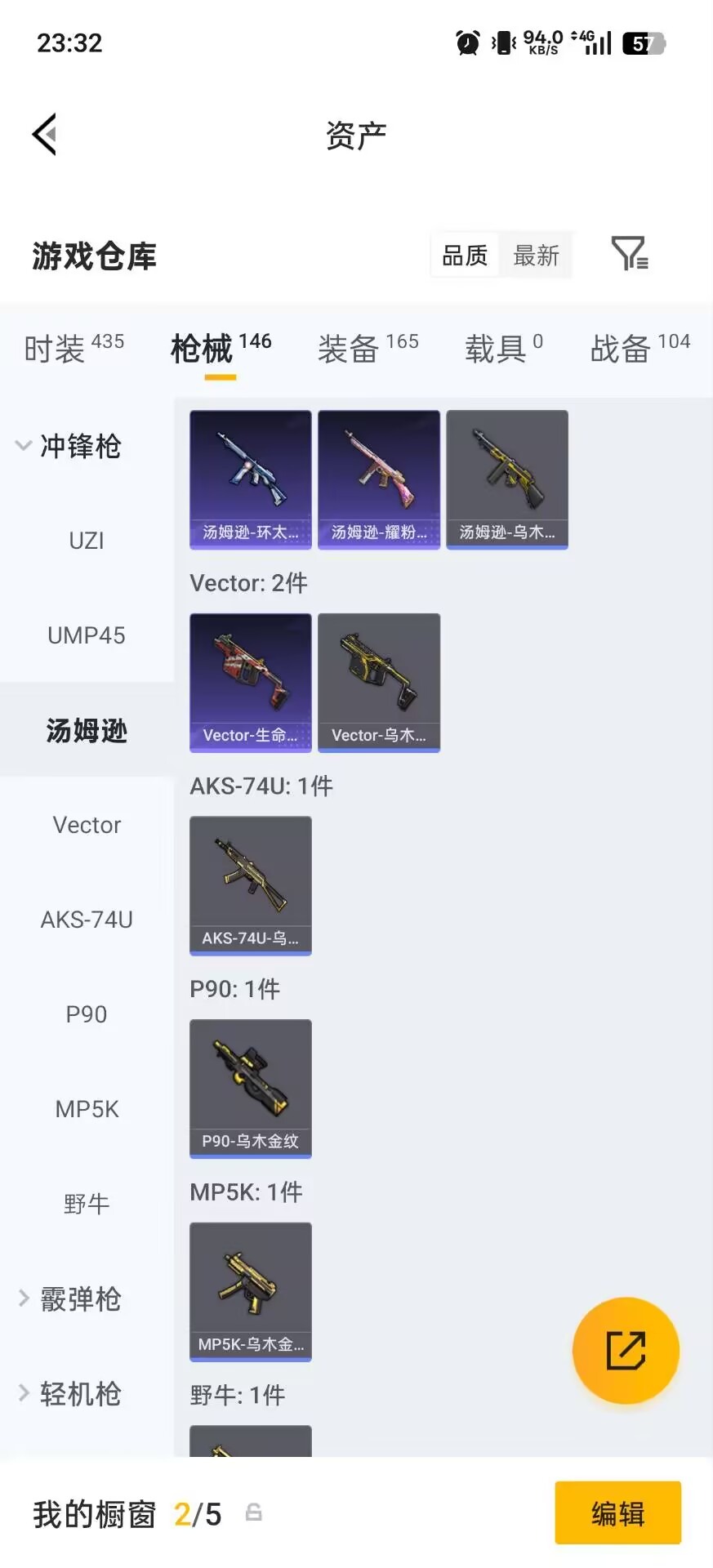This screenshot has width=713, height=1568.
Task: Tap the 编辑 button at bottom right
Action: pyautogui.click(x=617, y=1513)
